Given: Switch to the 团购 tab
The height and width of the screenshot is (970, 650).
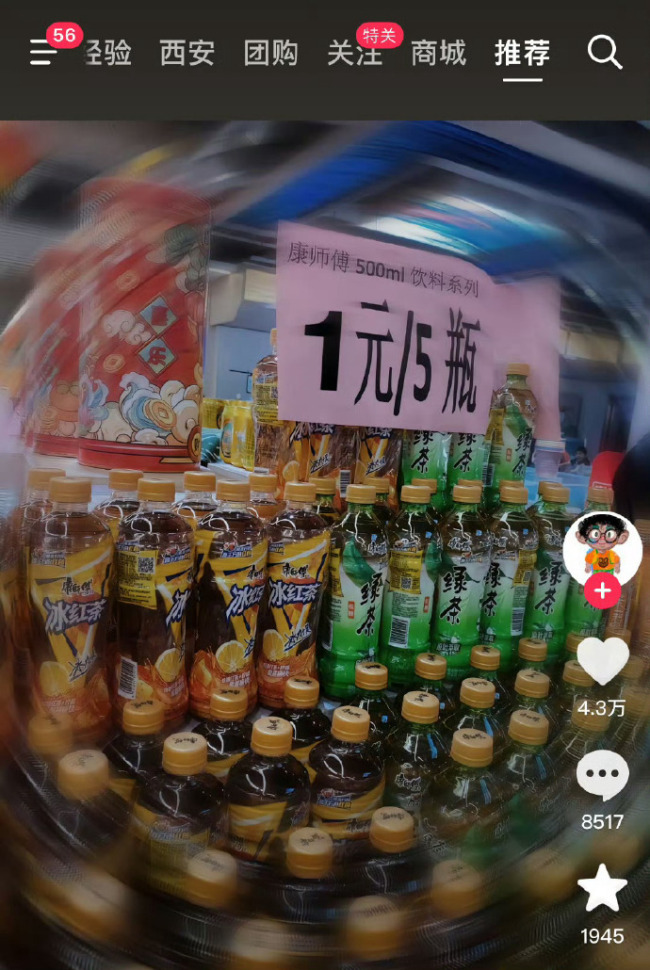Looking at the screenshot, I should [271, 53].
